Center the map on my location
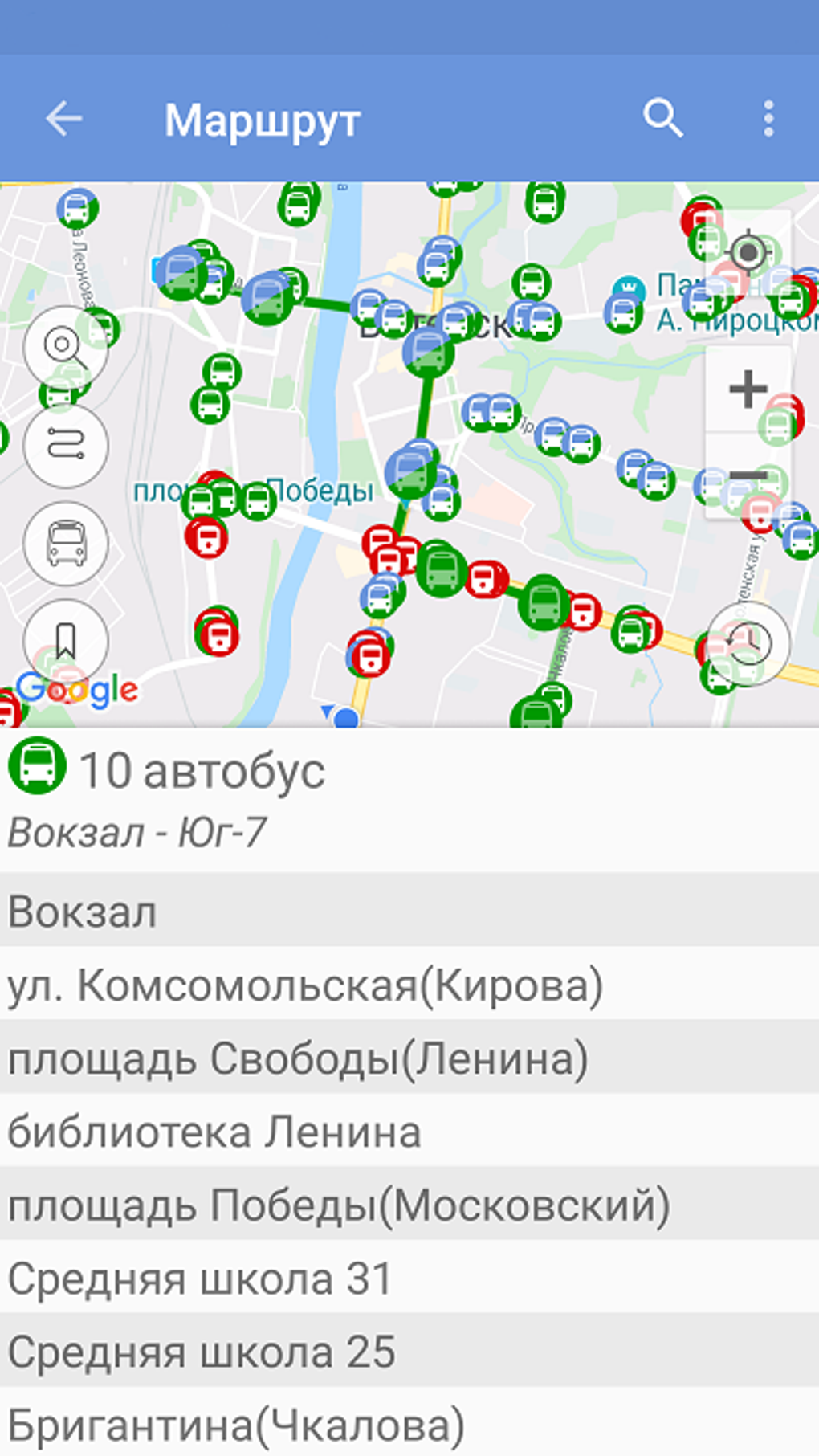 [748, 253]
